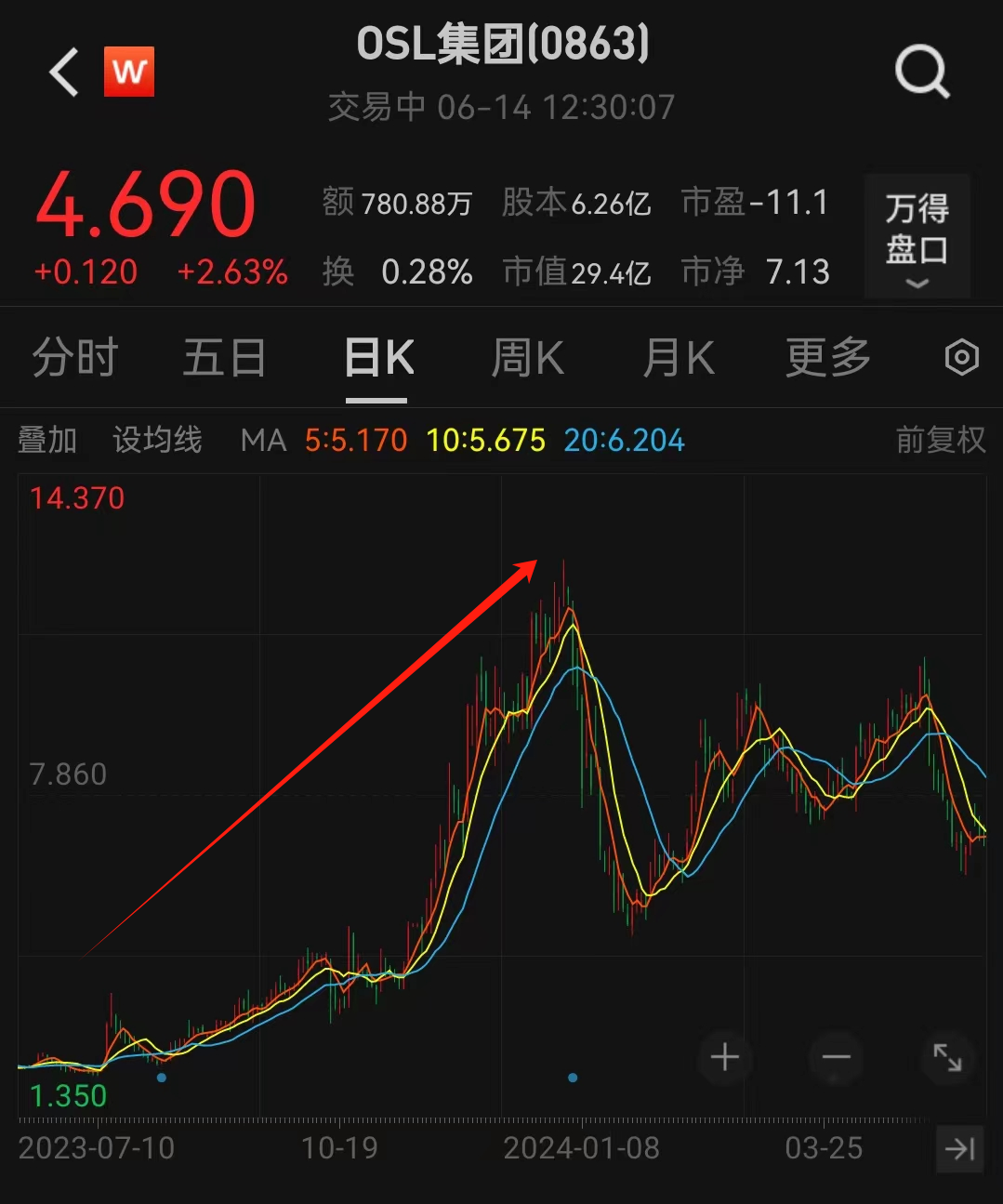Open chart settings hexagon icon
Viewport: 1003px width, 1204px height.
pyautogui.click(x=961, y=358)
